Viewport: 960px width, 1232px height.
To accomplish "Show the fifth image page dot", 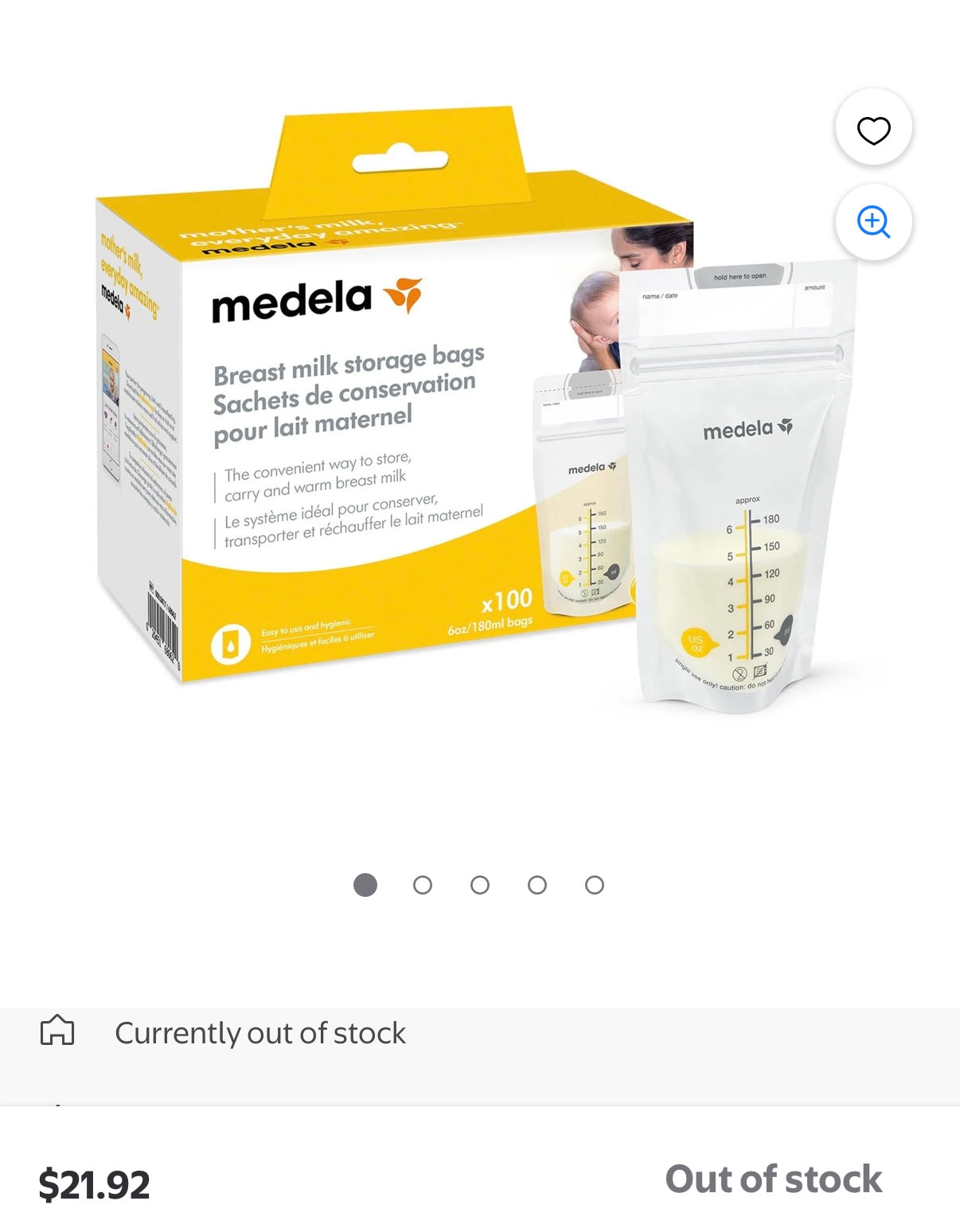I will (595, 885).
